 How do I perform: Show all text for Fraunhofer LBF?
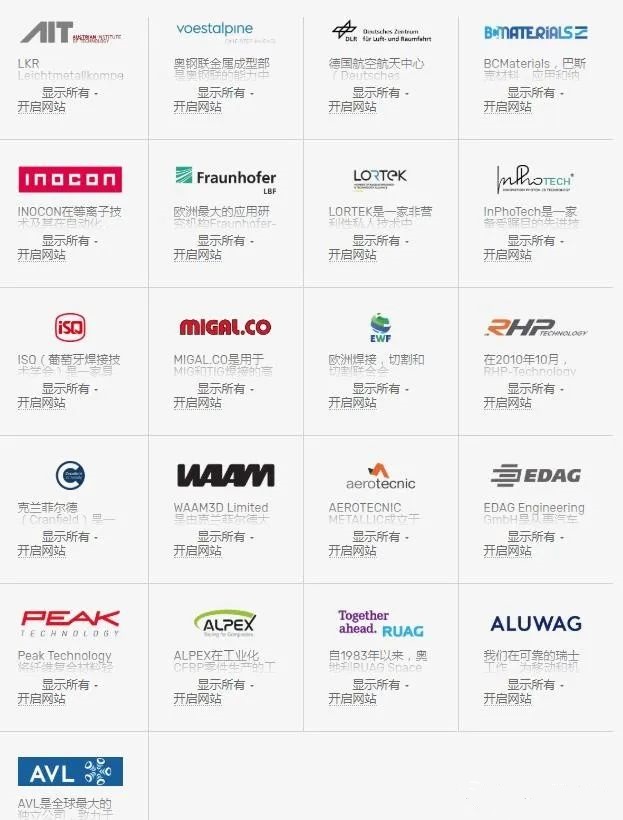225,241
